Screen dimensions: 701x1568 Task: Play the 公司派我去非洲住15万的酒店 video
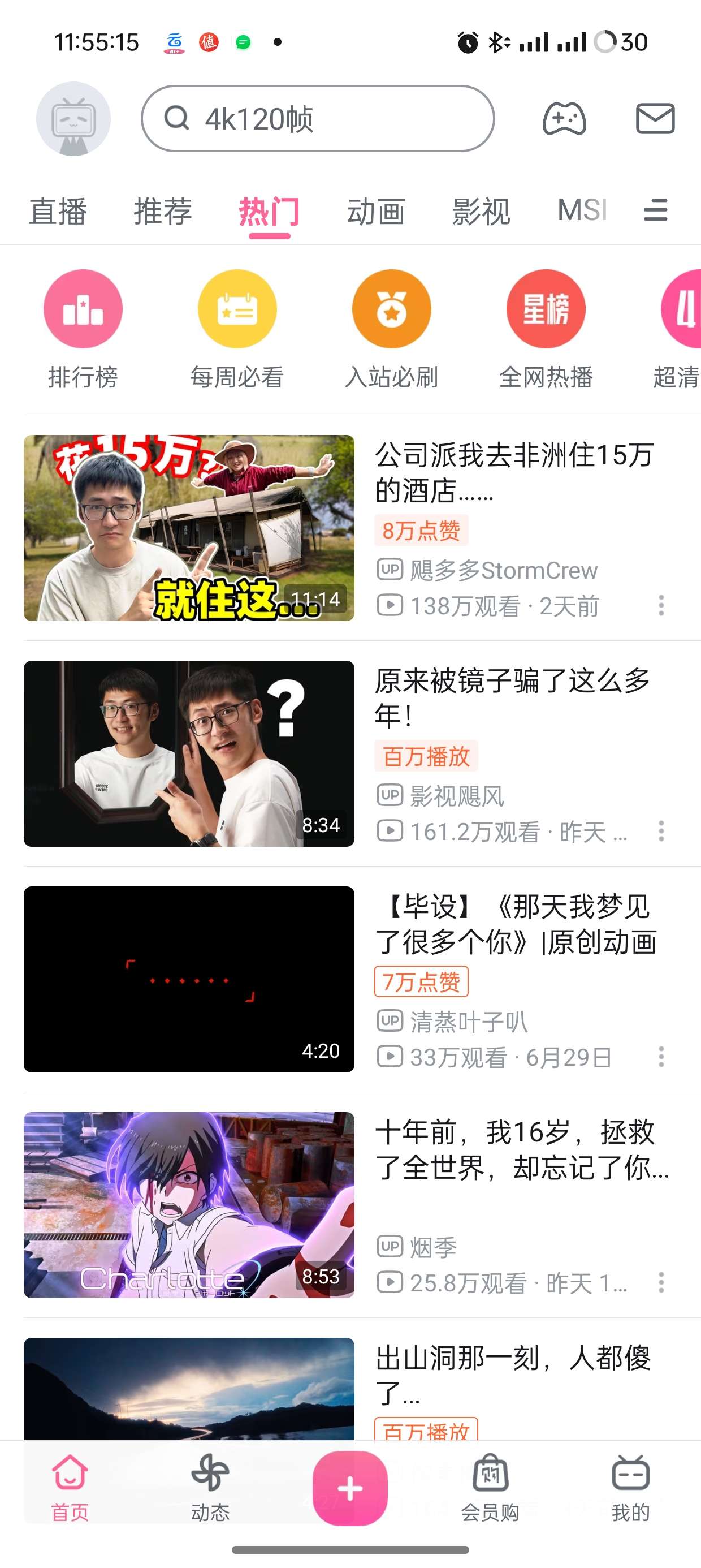point(189,528)
